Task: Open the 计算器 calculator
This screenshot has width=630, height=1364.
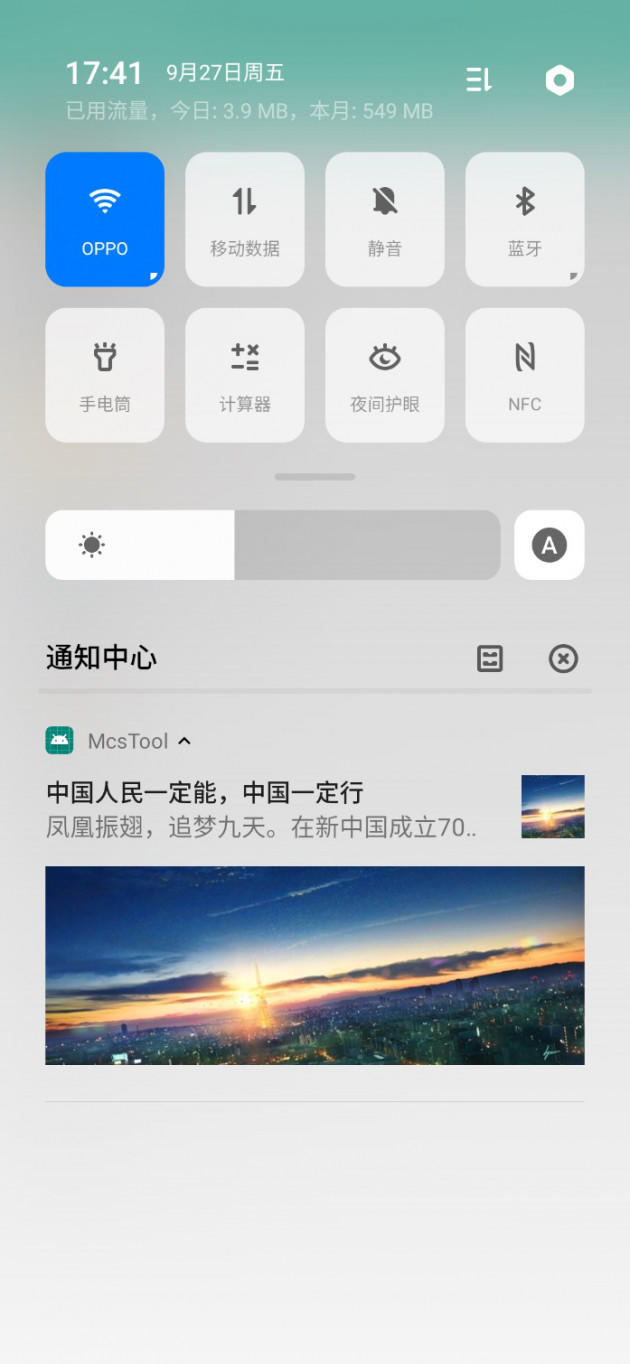Action: (x=245, y=375)
